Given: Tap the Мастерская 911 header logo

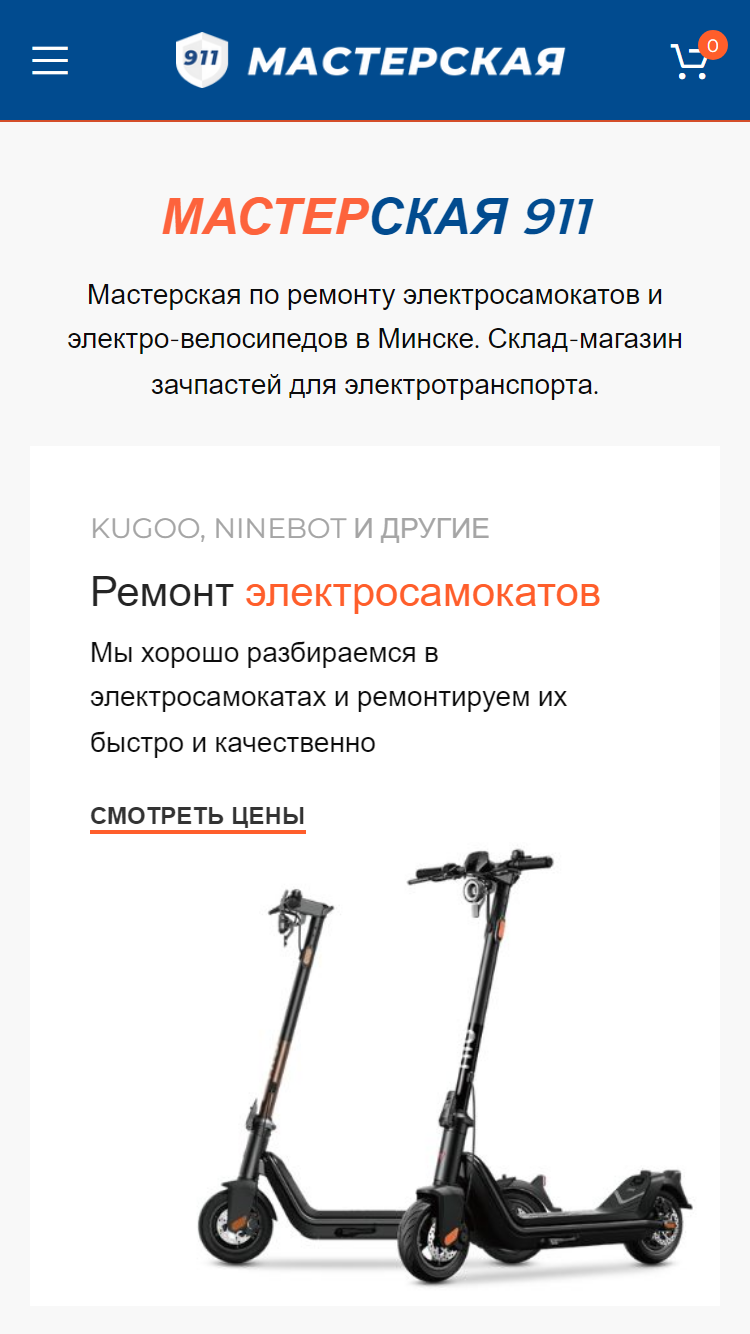Looking at the screenshot, I should click(370, 60).
